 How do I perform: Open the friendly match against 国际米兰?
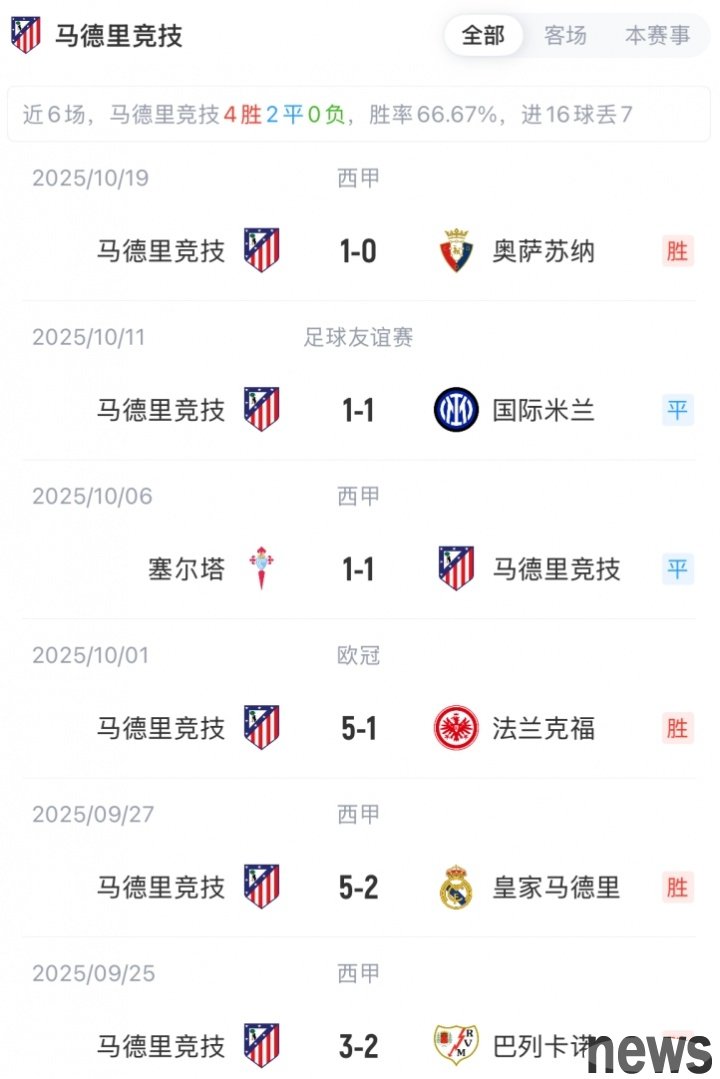[x=358, y=410]
